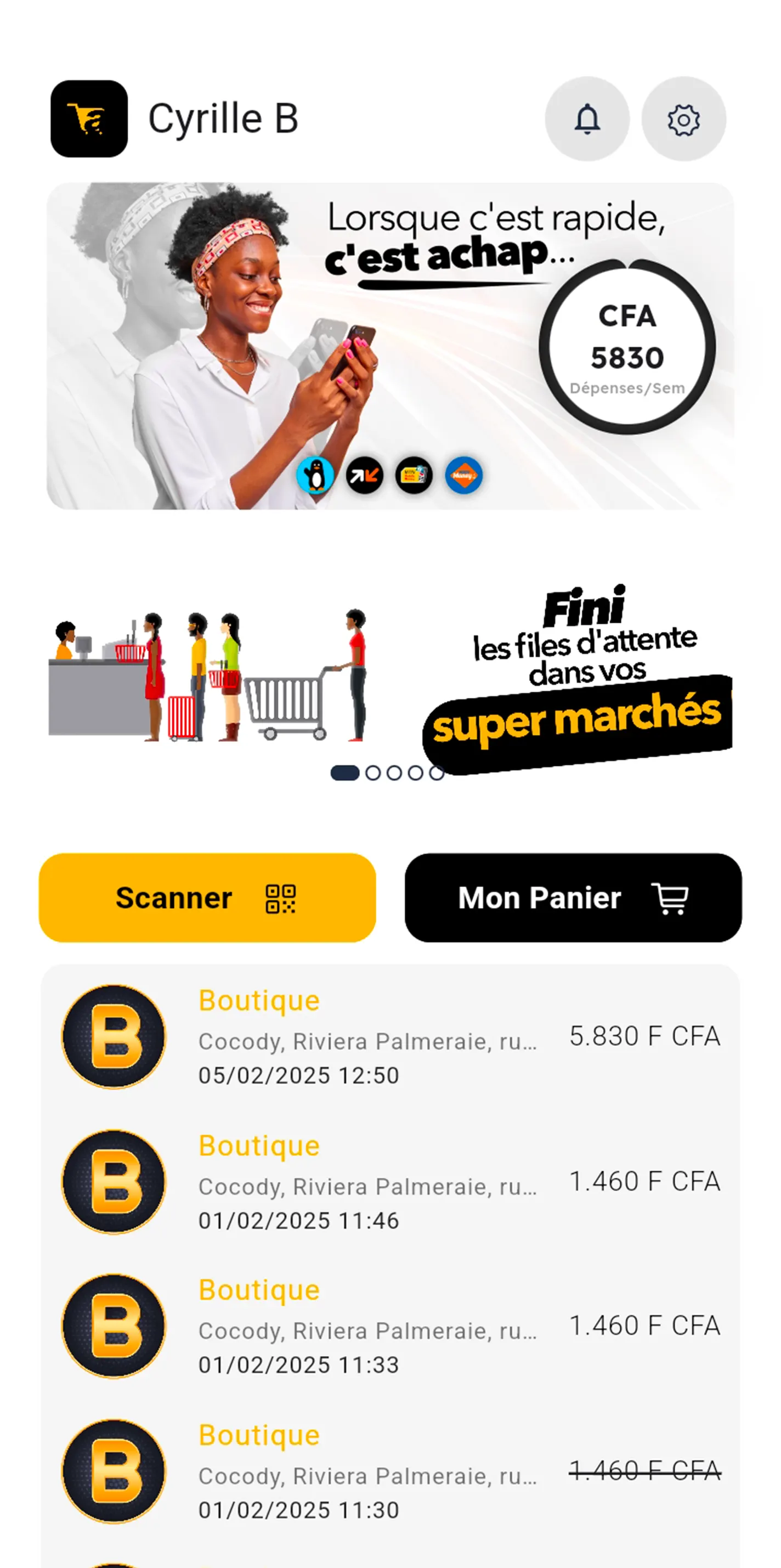
Task: Tap the Scanner button
Action: (x=207, y=897)
